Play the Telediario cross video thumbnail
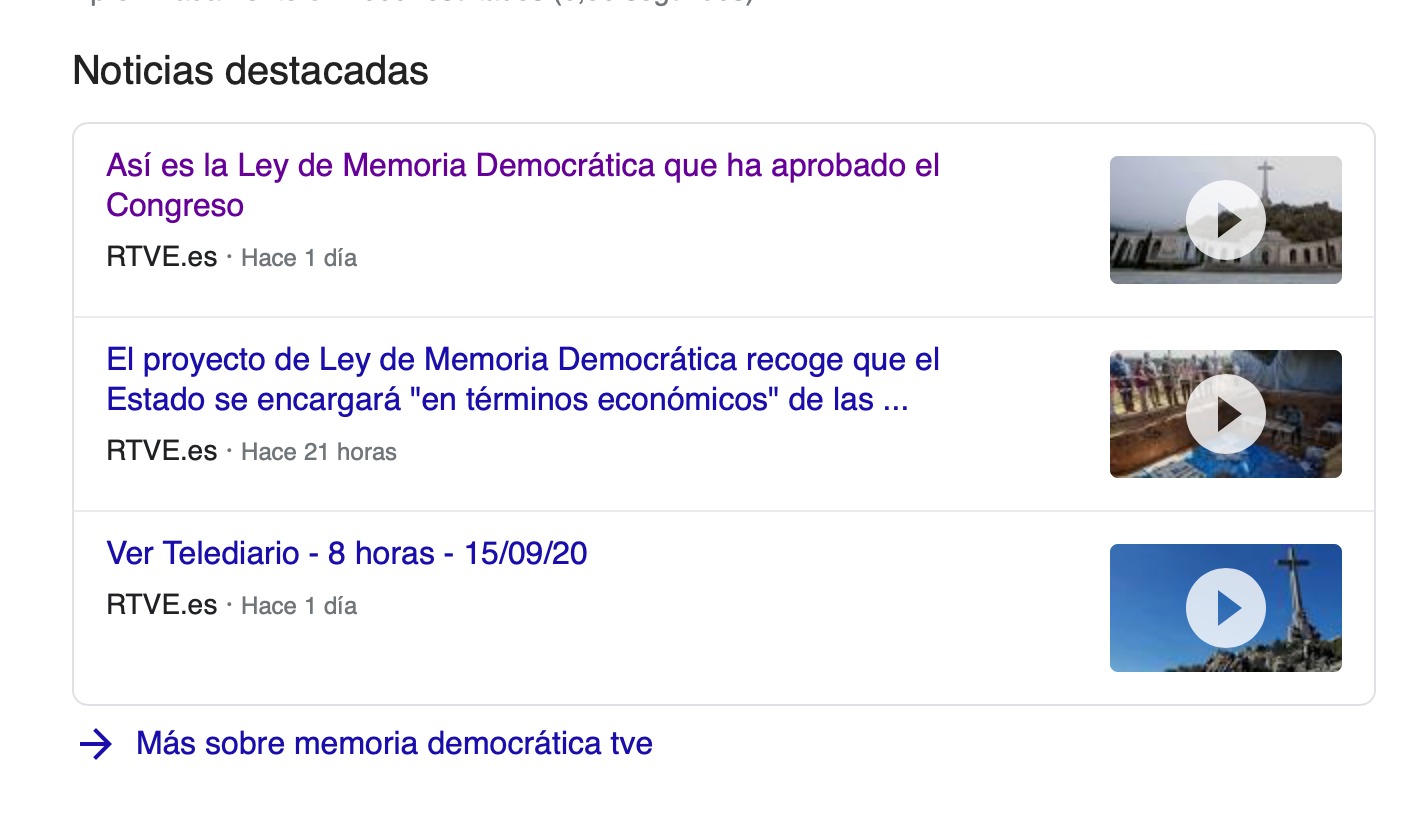Viewport: 1412px width, 832px height. [x=1225, y=608]
